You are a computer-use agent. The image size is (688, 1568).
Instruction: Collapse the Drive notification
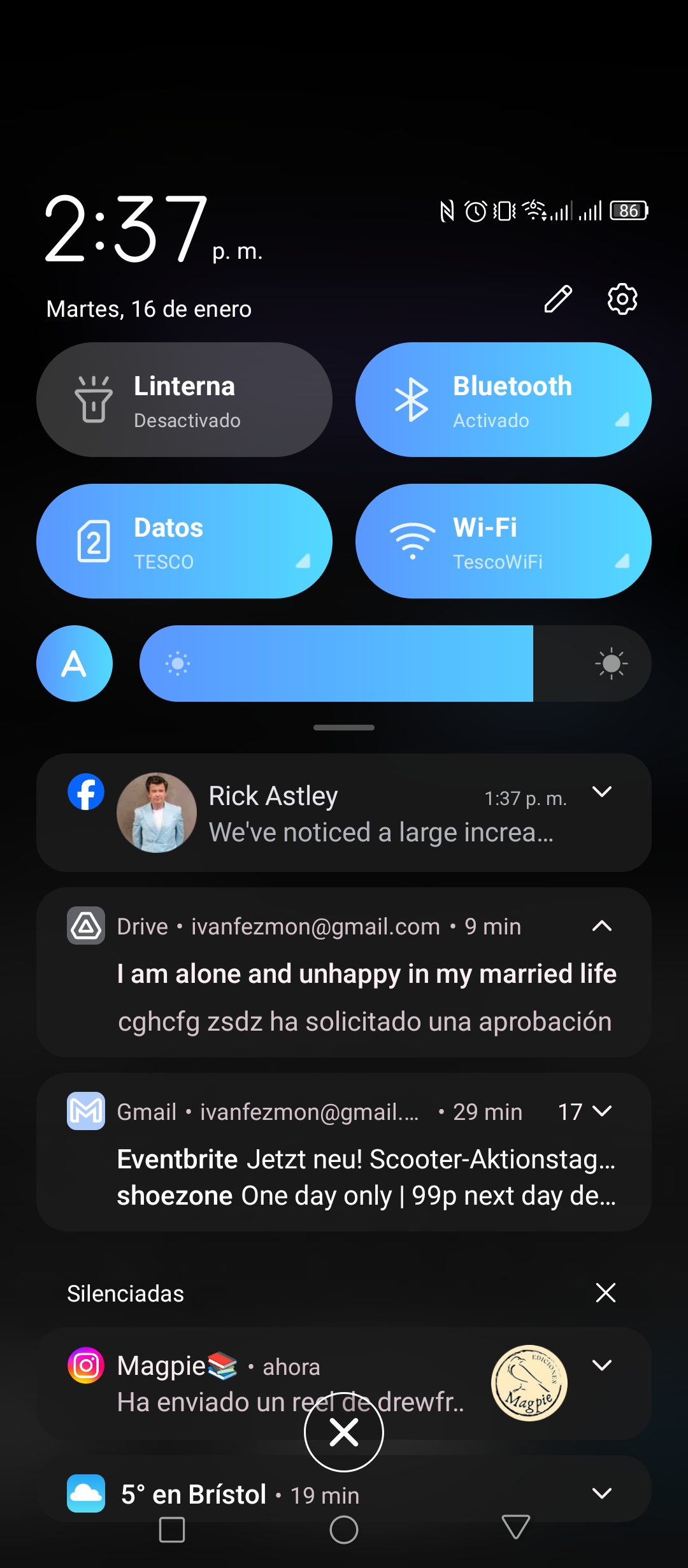pos(602,926)
